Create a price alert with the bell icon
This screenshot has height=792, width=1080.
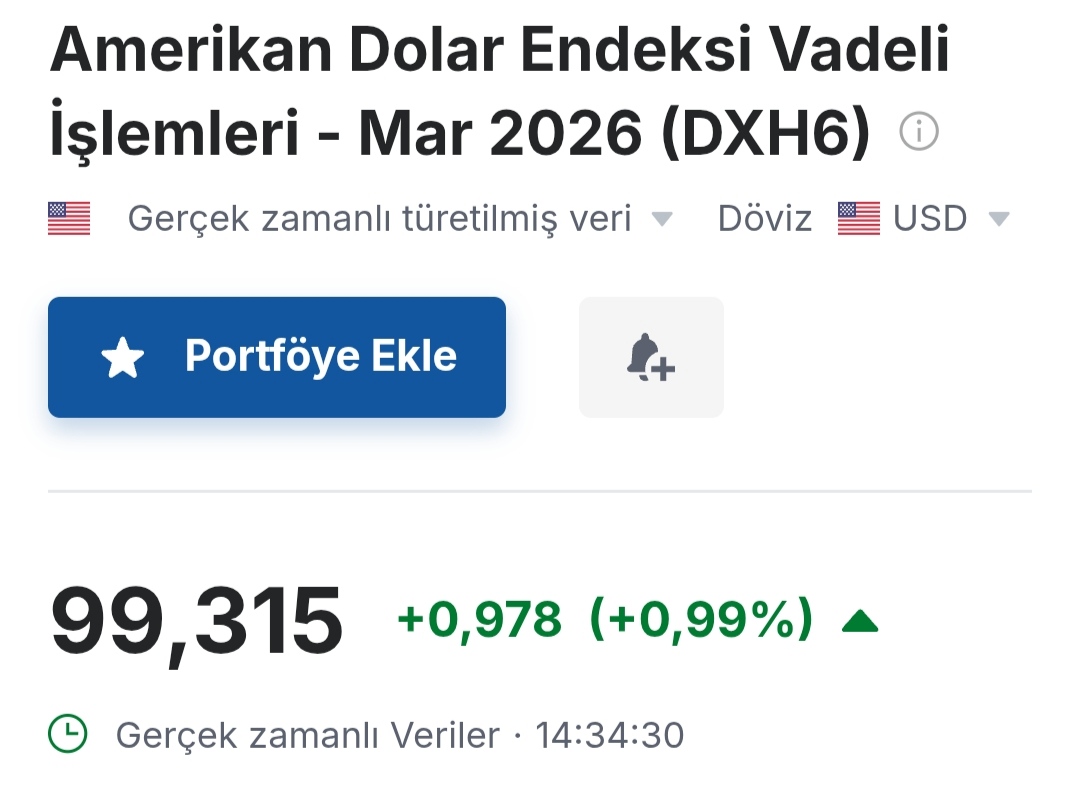tap(651, 357)
